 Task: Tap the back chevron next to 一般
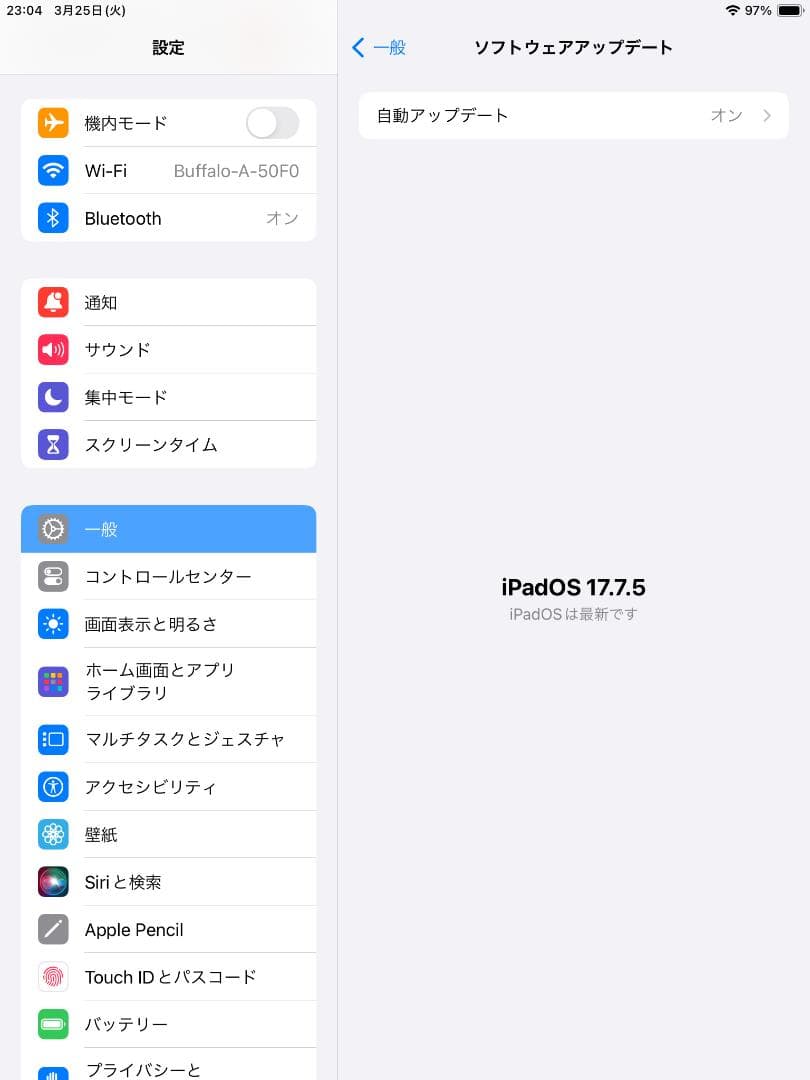(x=357, y=47)
